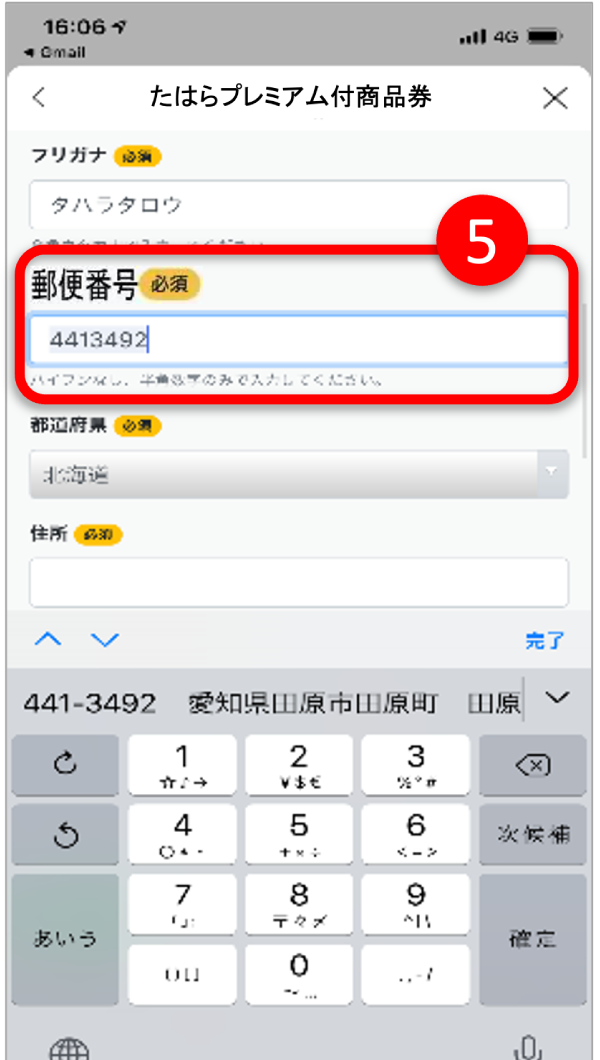Choose the 愛知県田原市田原町 suggestion
Screen dimensions: 600x1060
[312, 703]
